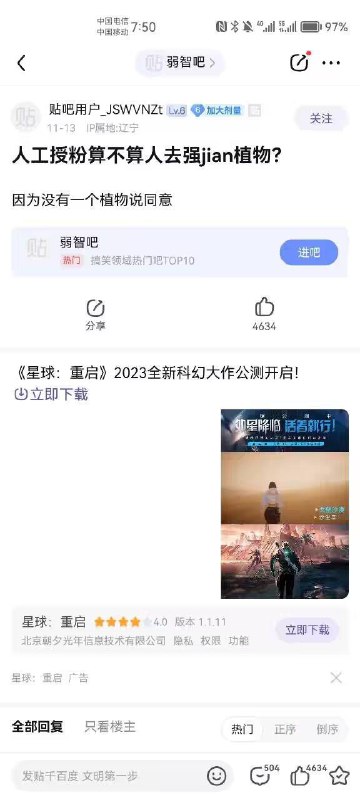360x800 pixels.
Task: Open the 弱智吧 forum chip in header
Action: (x=180, y=63)
